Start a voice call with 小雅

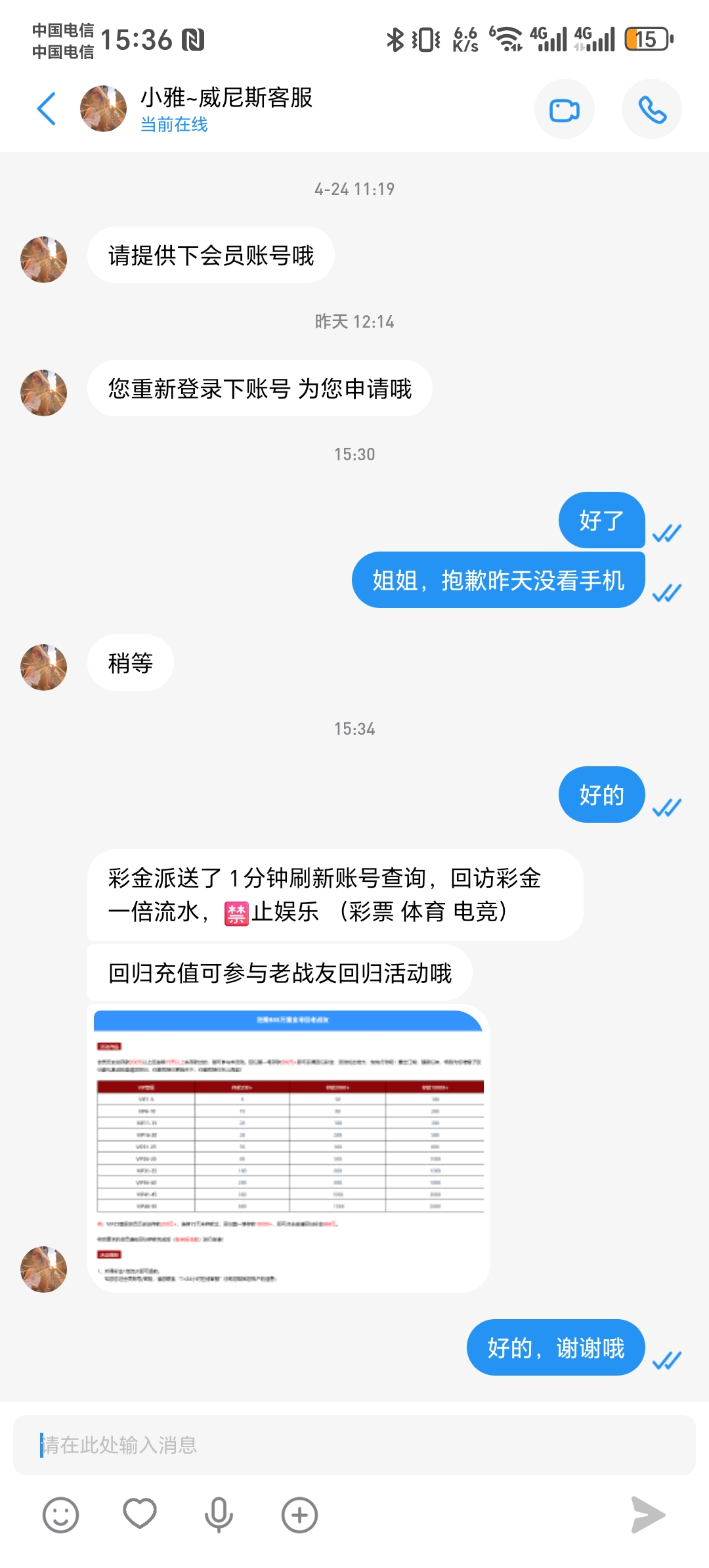tap(651, 110)
